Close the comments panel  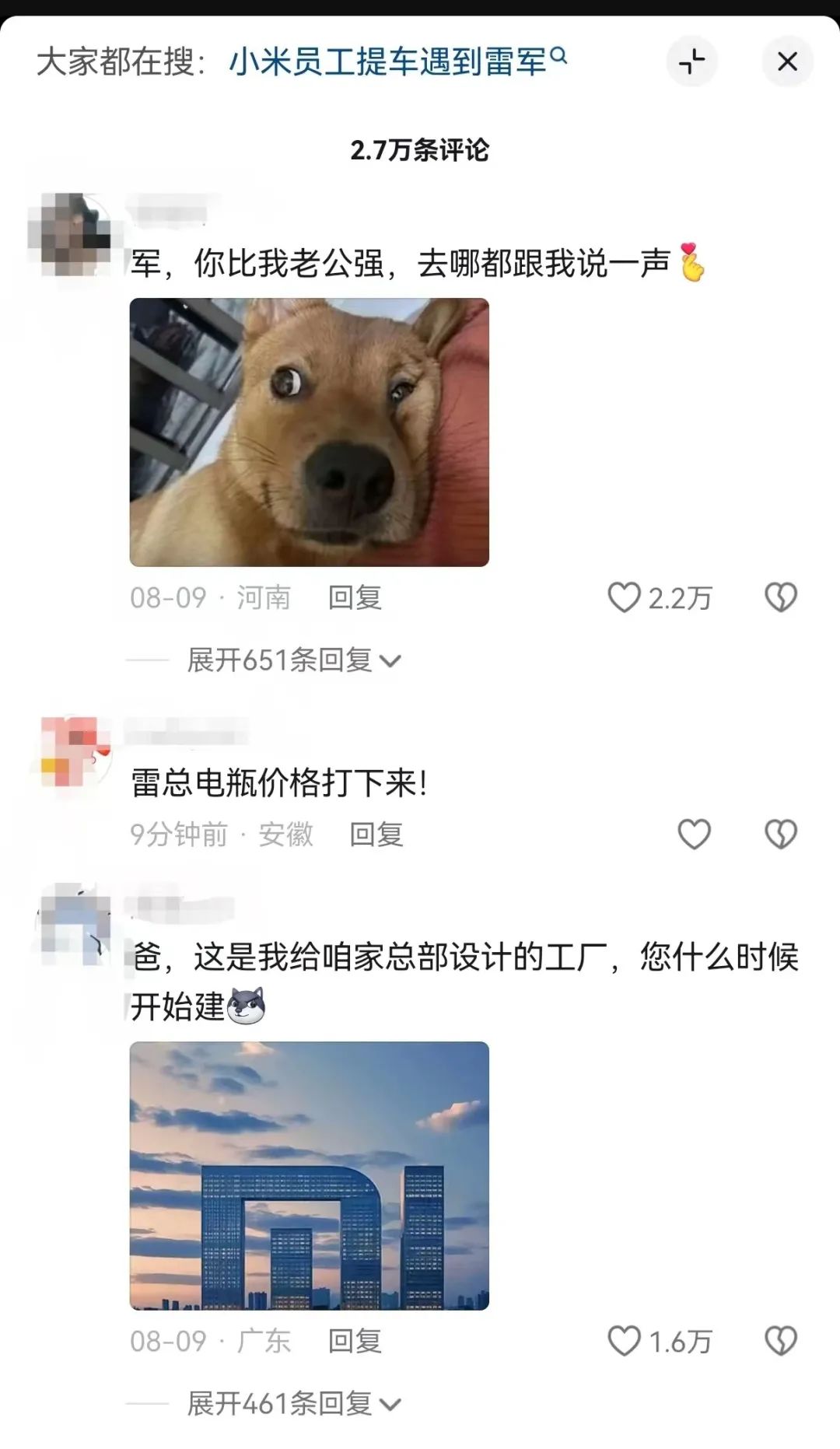click(x=787, y=61)
